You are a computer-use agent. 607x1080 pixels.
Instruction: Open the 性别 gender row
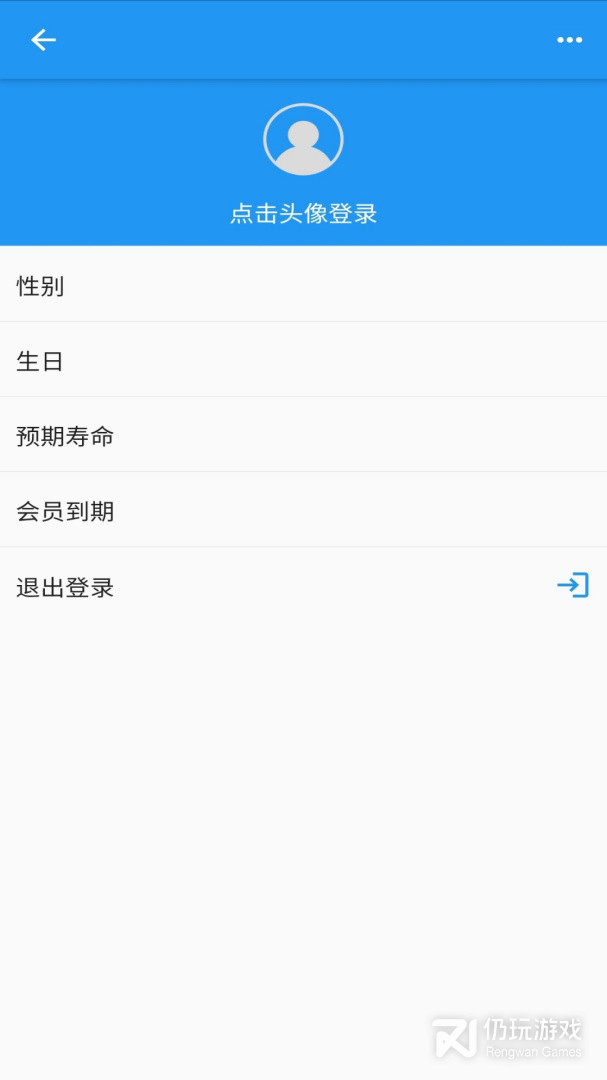303,284
